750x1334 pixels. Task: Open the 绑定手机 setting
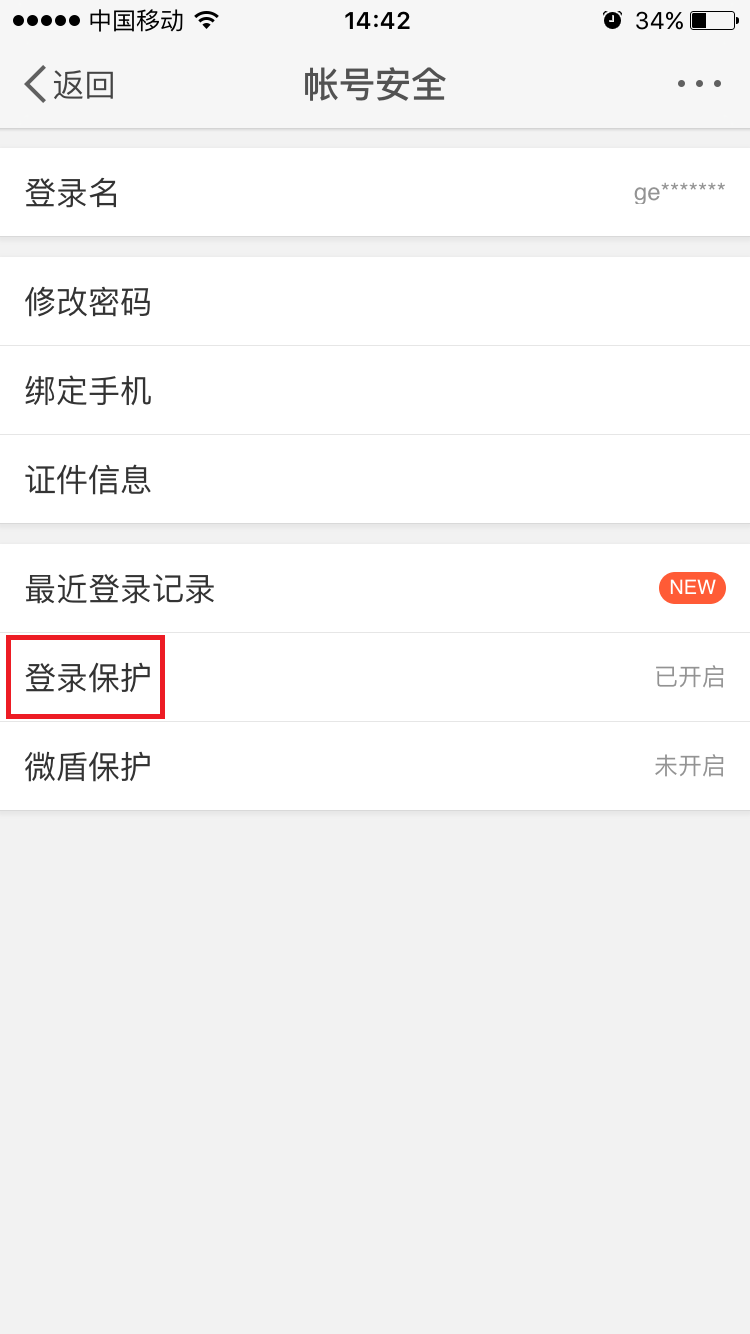pyautogui.click(x=375, y=390)
